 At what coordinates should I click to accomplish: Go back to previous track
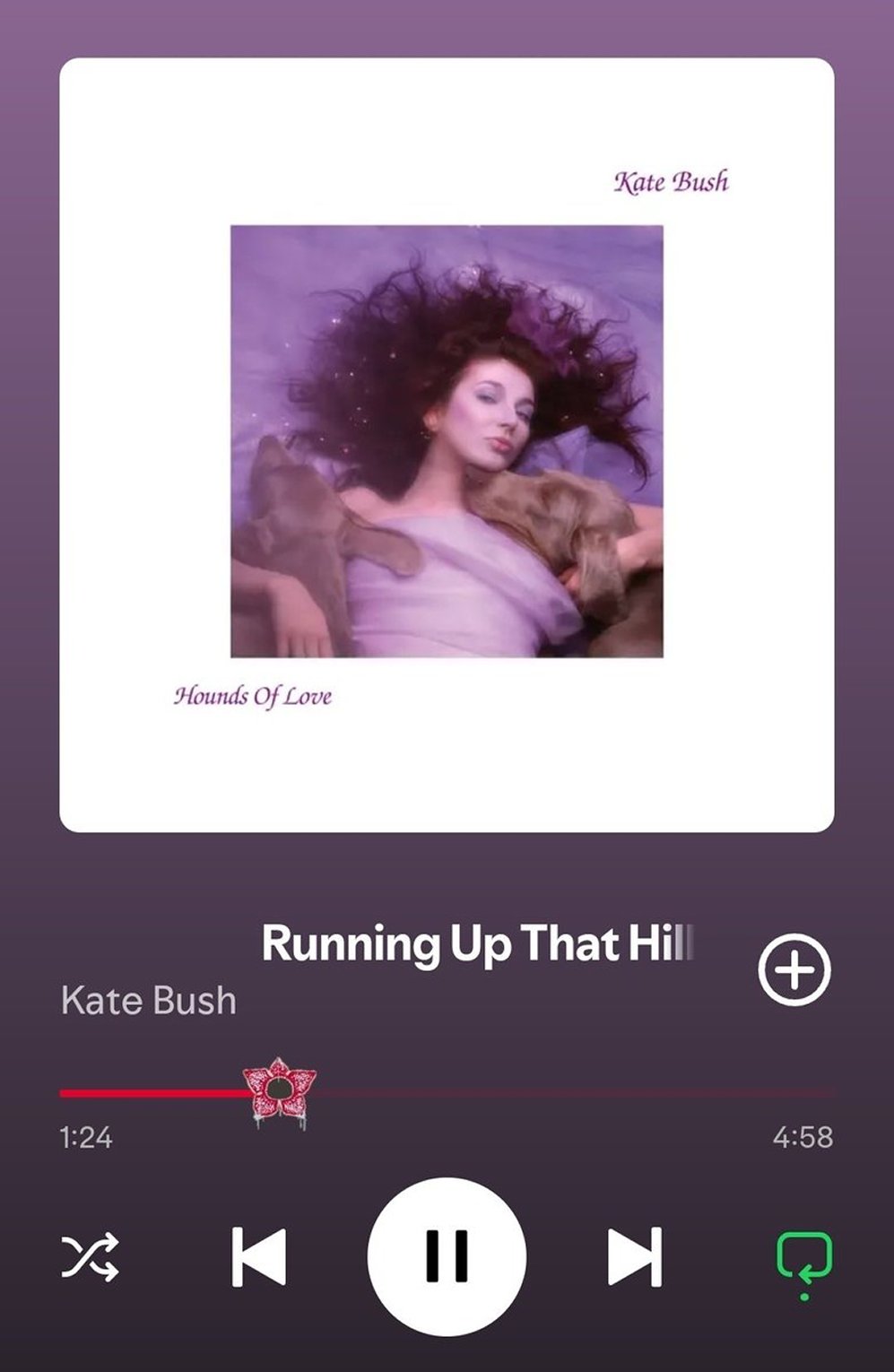[x=259, y=1256]
